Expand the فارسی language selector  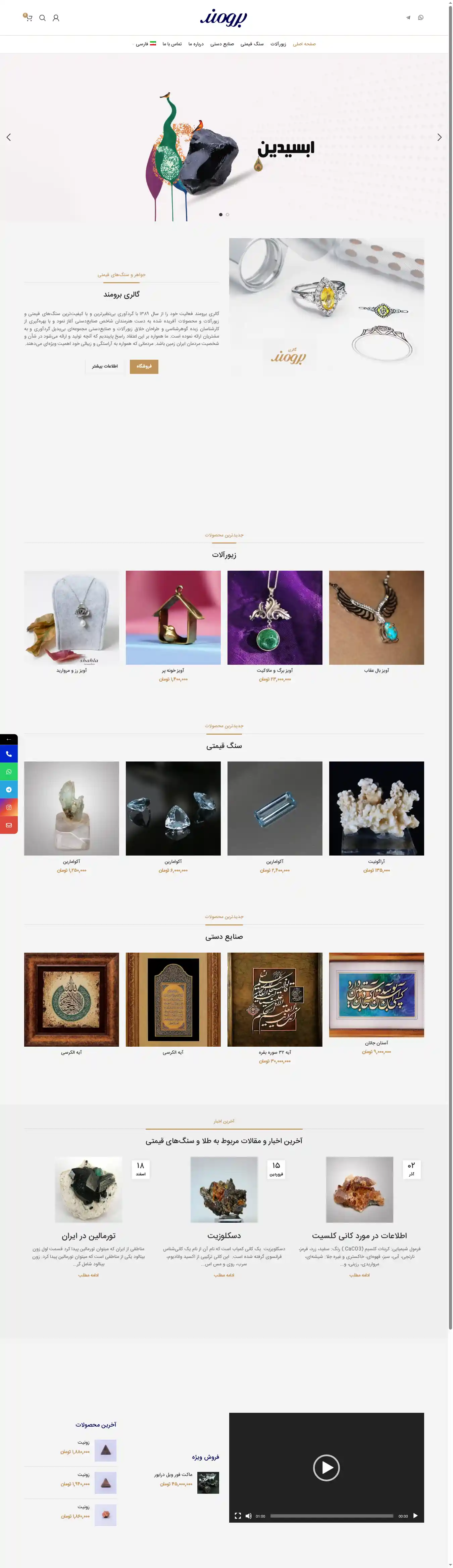coord(145,44)
